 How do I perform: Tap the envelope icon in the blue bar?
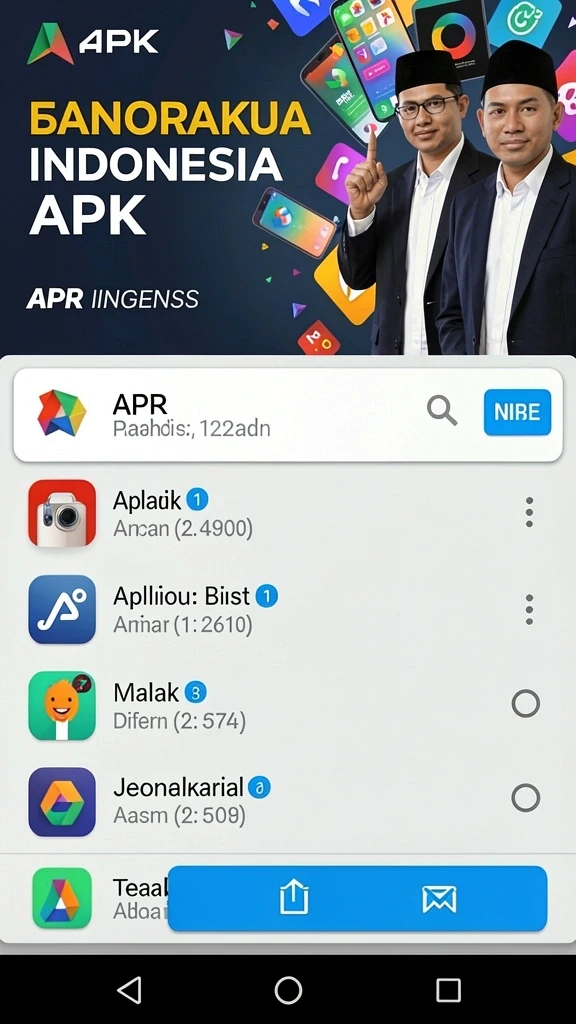439,899
